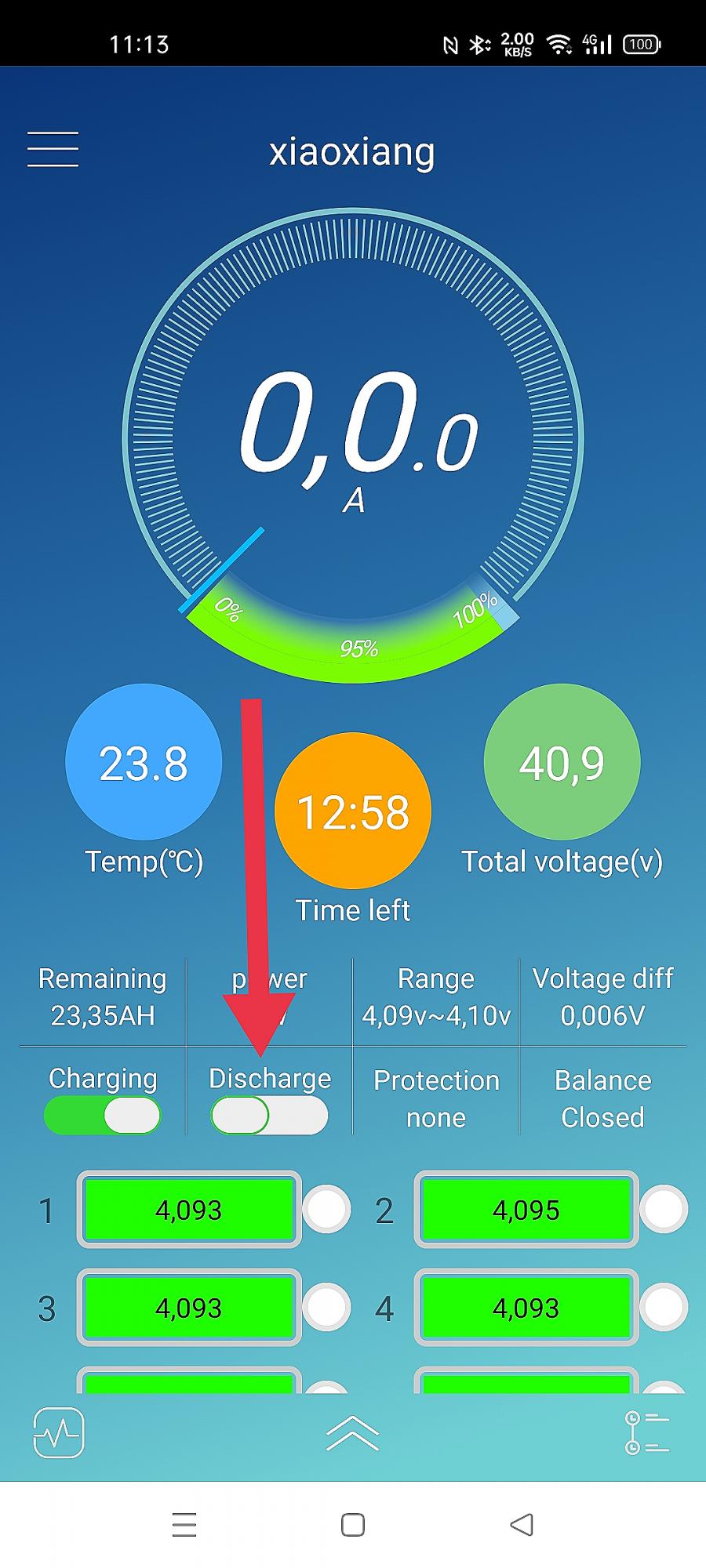This screenshot has height=1568, width=706.
Task: Open the hamburger drawer menu
Action: (x=53, y=149)
